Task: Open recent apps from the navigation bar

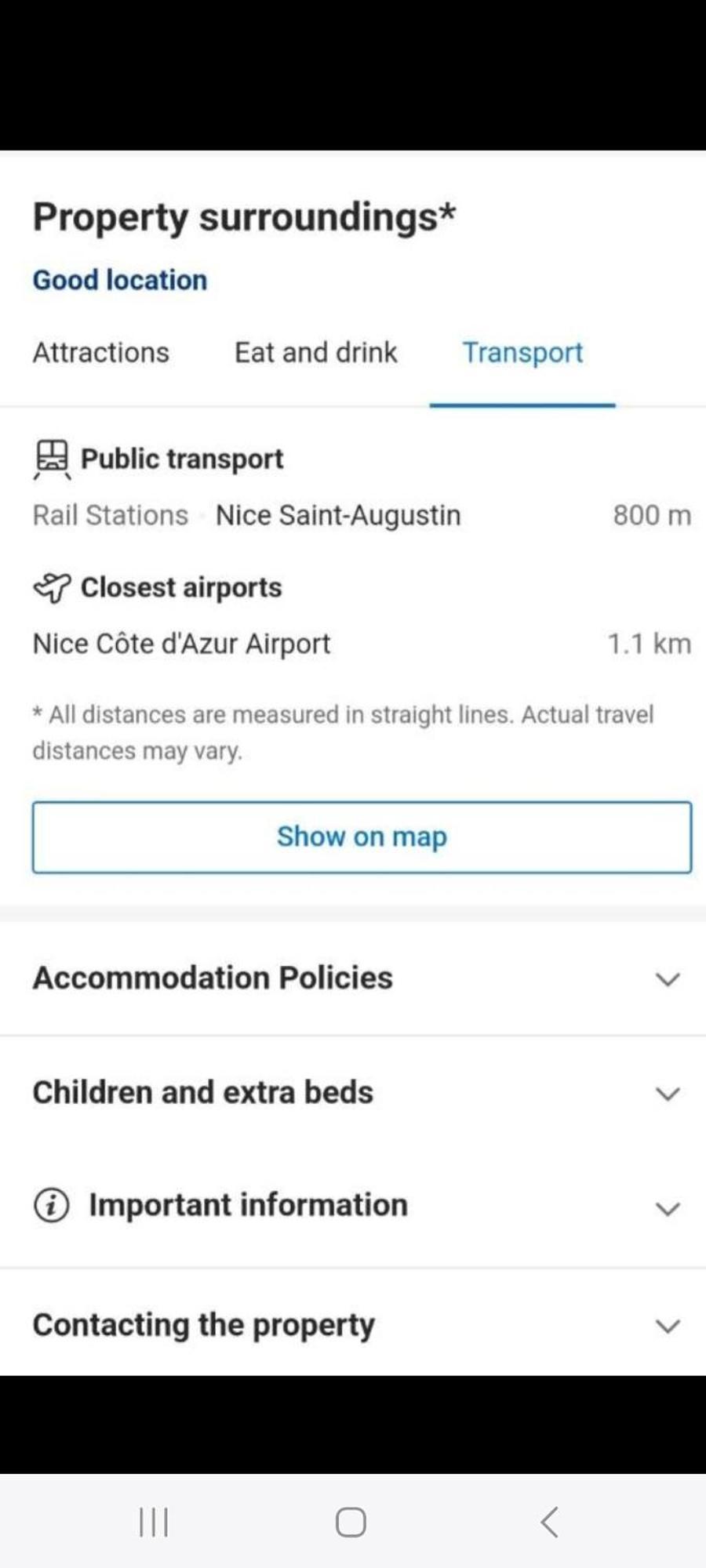Action: point(154,1522)
